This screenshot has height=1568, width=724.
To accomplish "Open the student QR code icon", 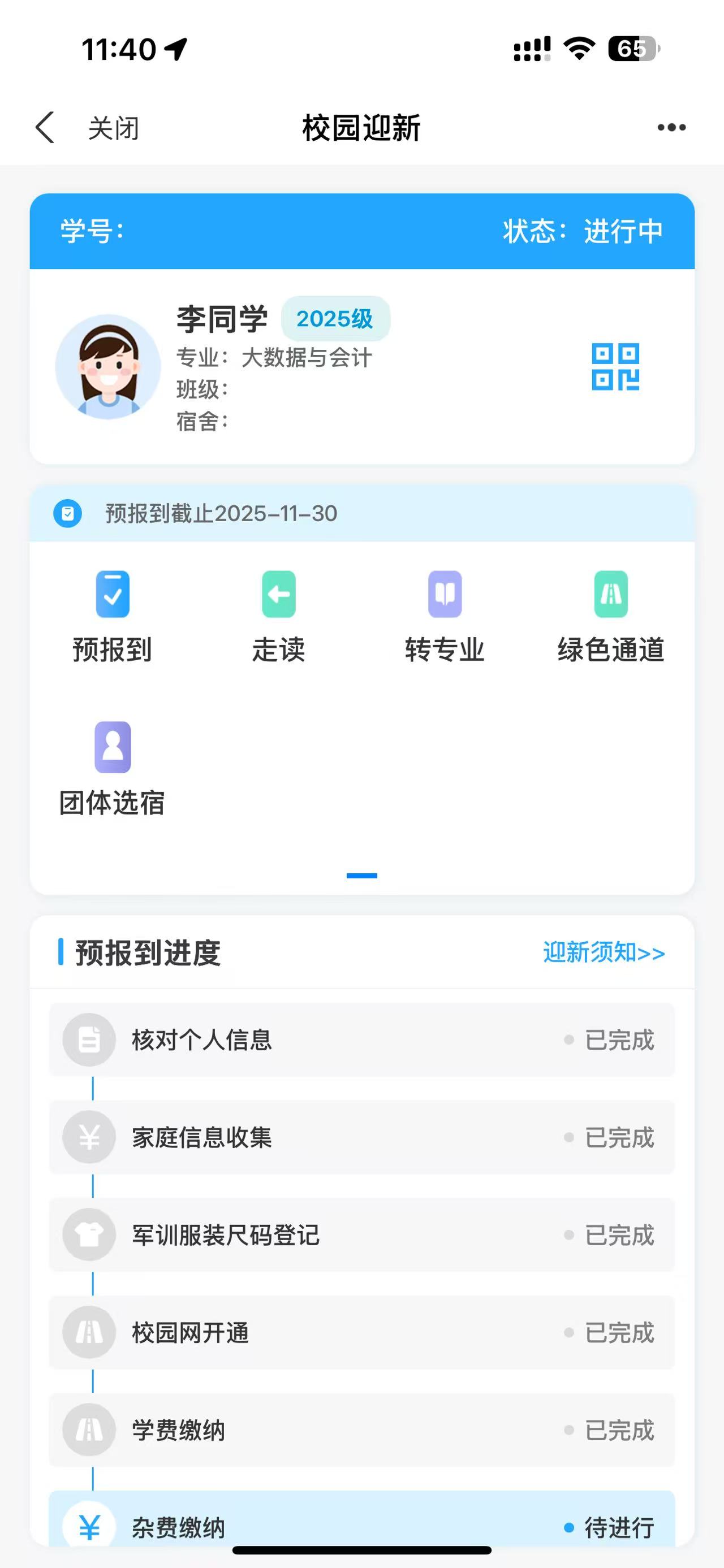I will click(x=615, y=367).
